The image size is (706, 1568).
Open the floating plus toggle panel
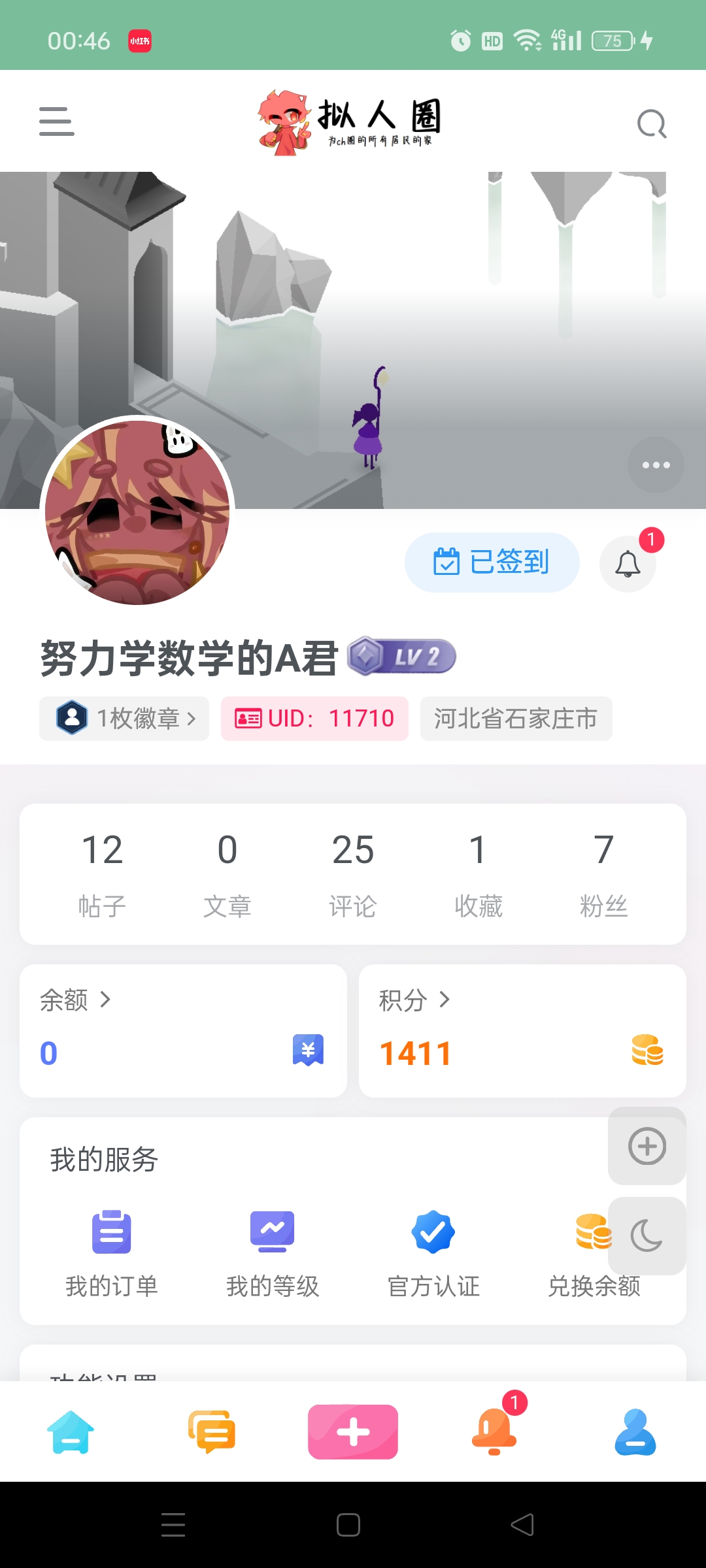[646, 1147]
